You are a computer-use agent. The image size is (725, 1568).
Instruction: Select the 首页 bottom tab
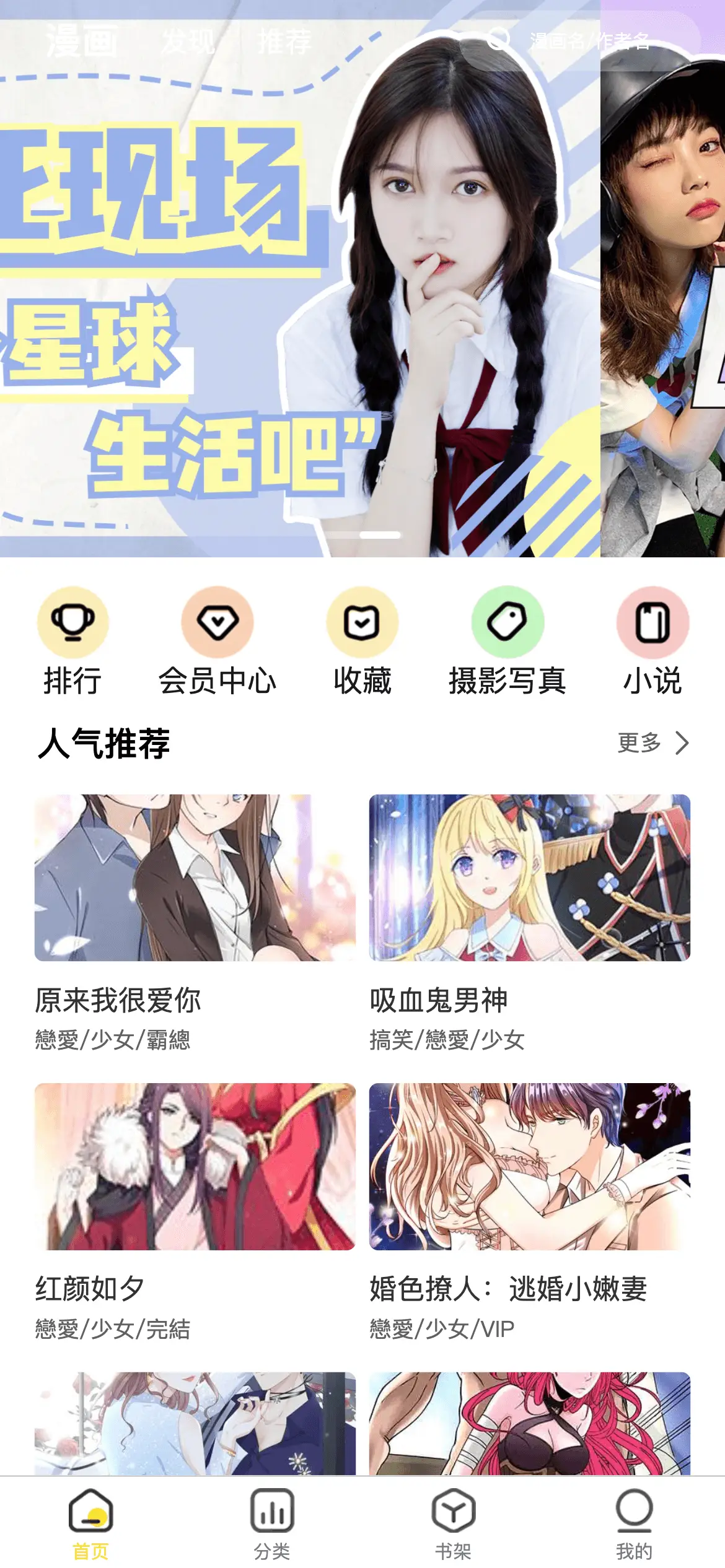coord(90,1524)
